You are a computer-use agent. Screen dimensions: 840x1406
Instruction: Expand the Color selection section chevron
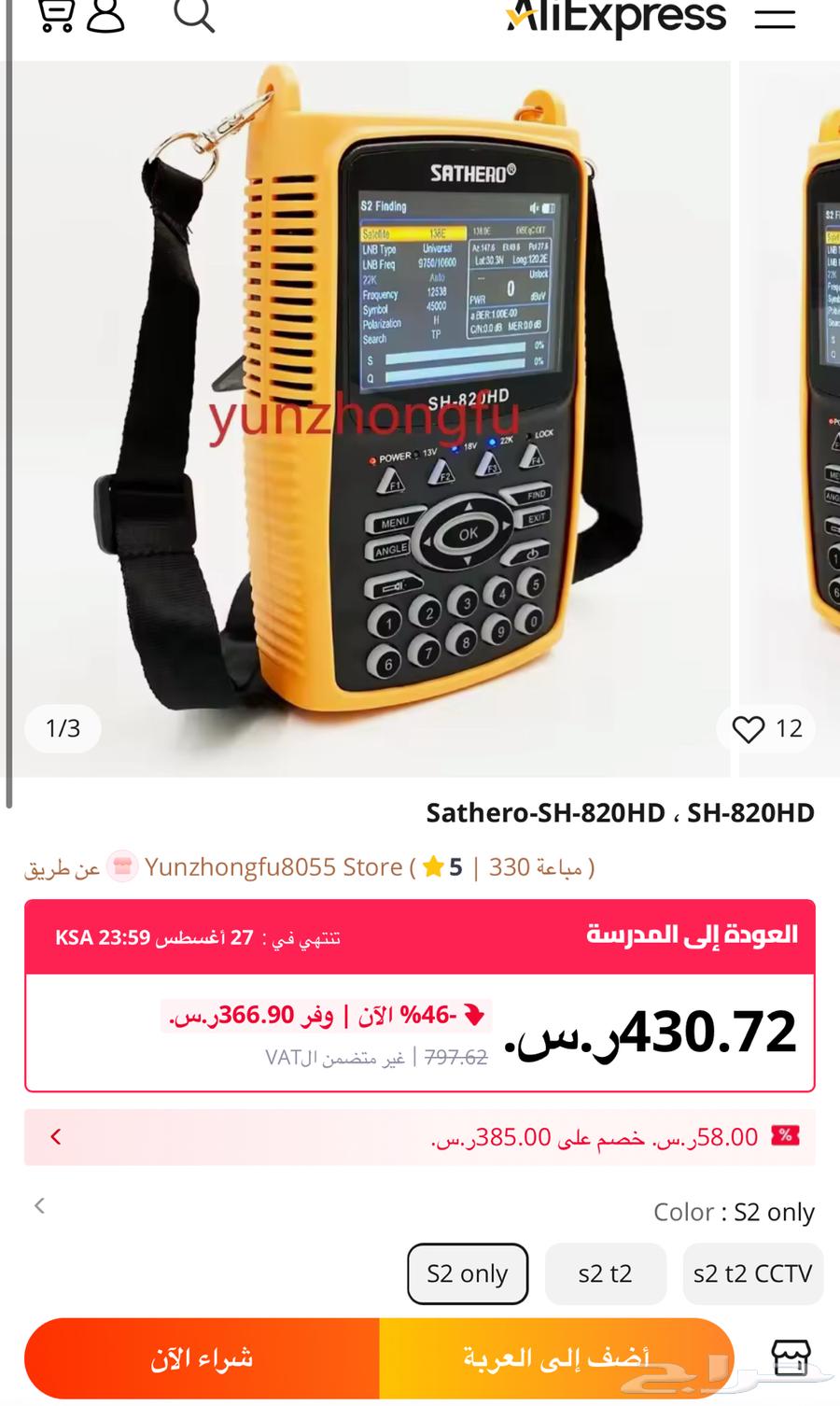(x=39, y=1205)
